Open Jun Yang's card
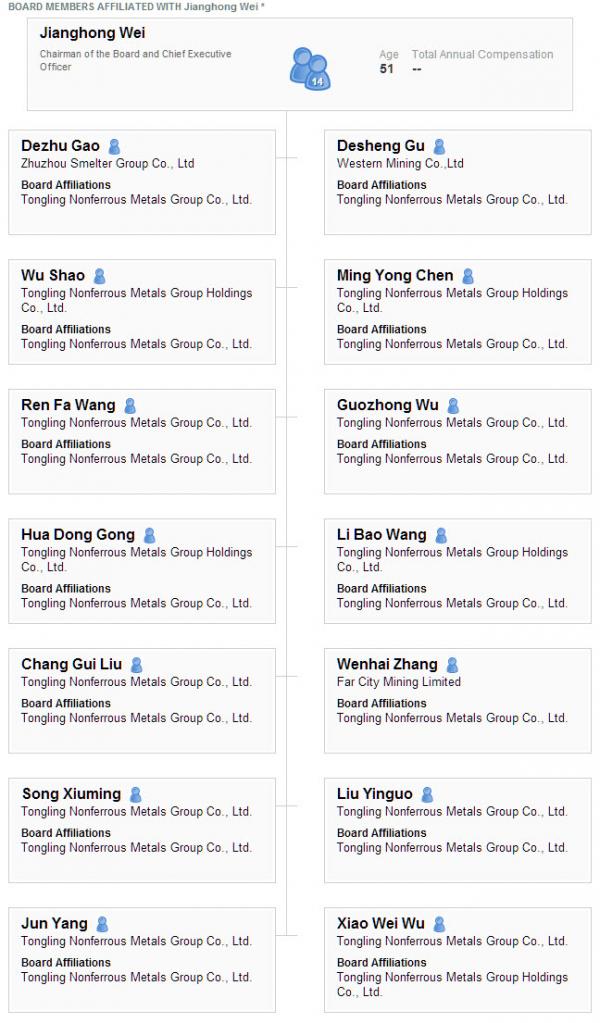 coord(142,960)
